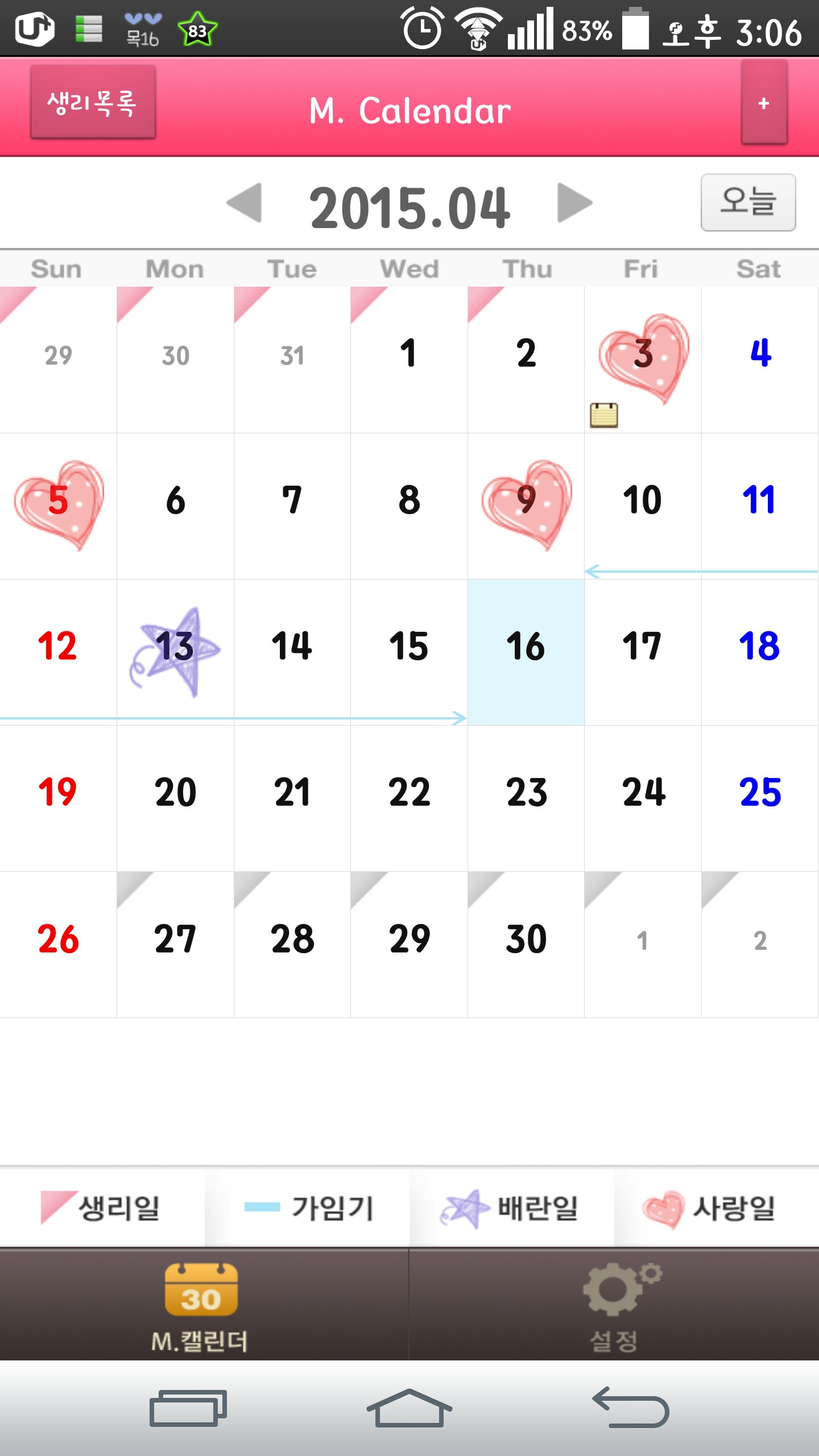
Task: Select the highlighted date 16
Action: point(526,652)
